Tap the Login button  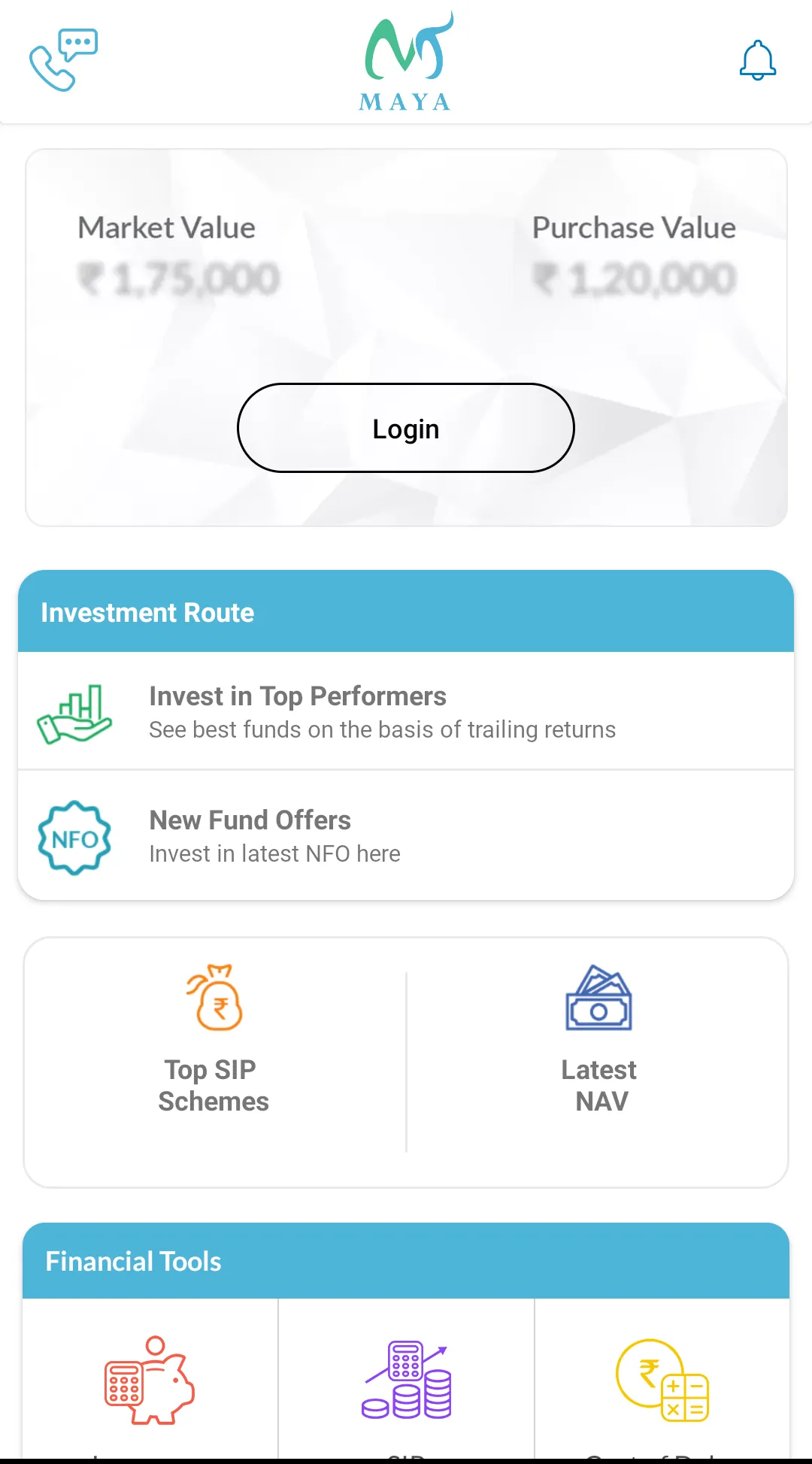click(406, 429)
